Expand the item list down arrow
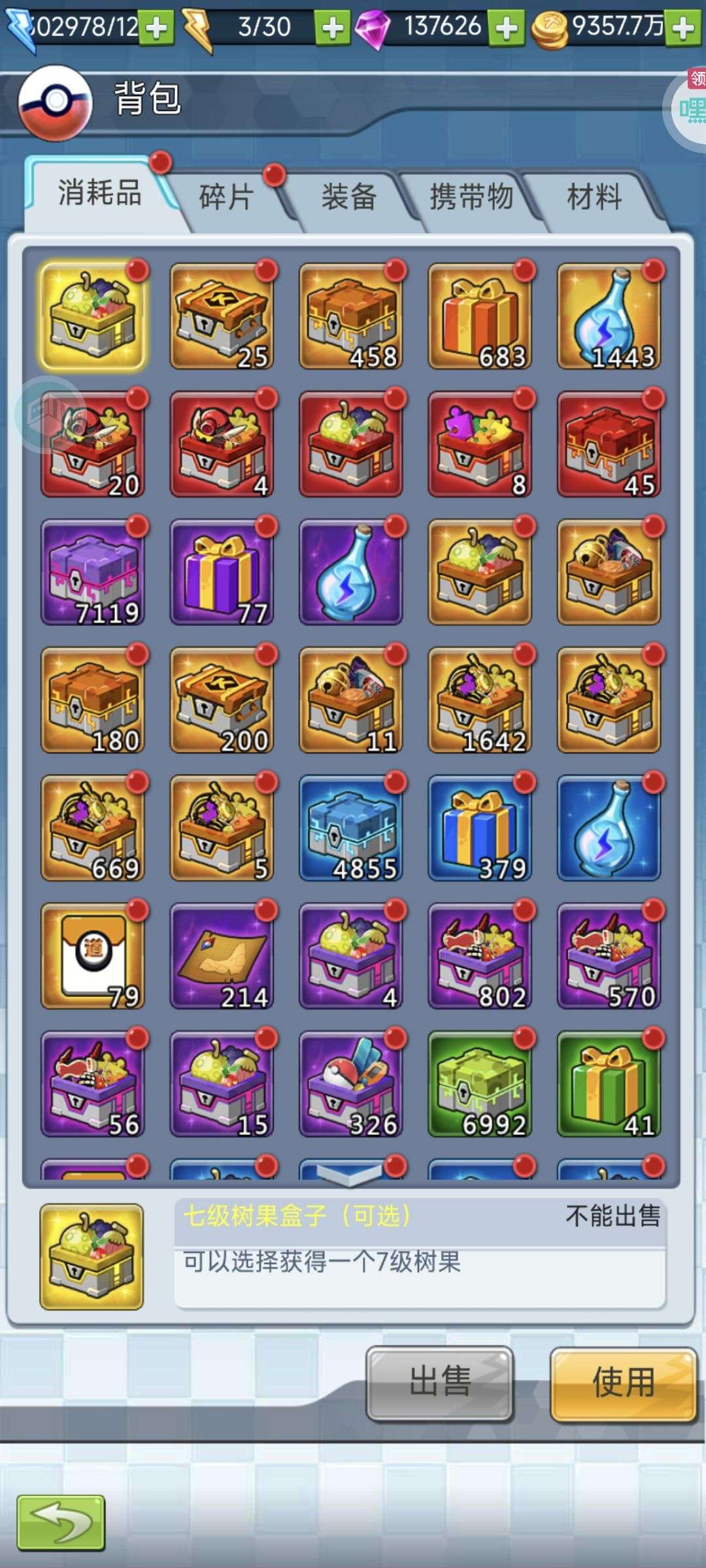The width and height of the screenshot is (706, 1568). 350,1174
